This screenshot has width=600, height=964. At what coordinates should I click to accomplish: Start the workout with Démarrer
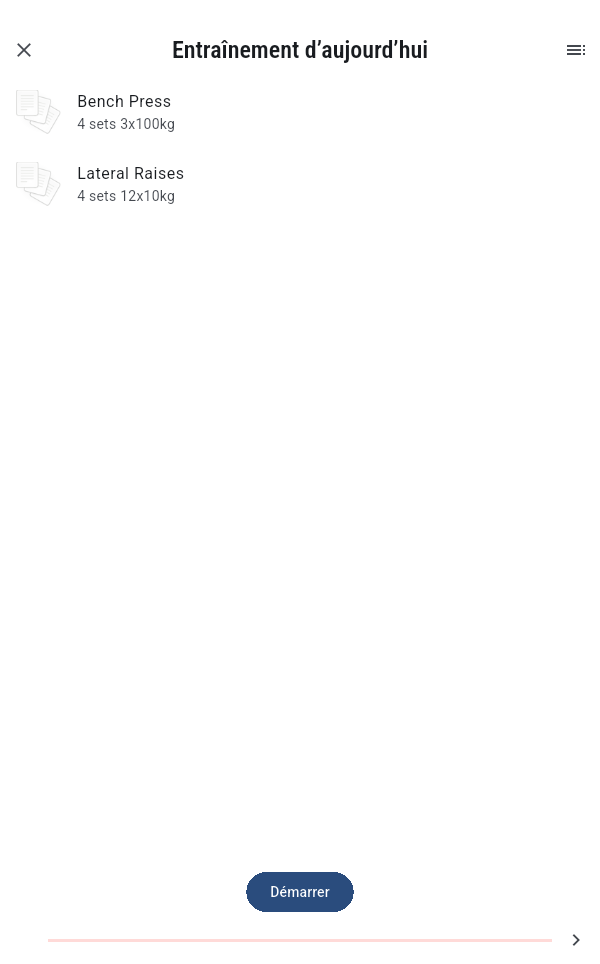pos(300,892)
